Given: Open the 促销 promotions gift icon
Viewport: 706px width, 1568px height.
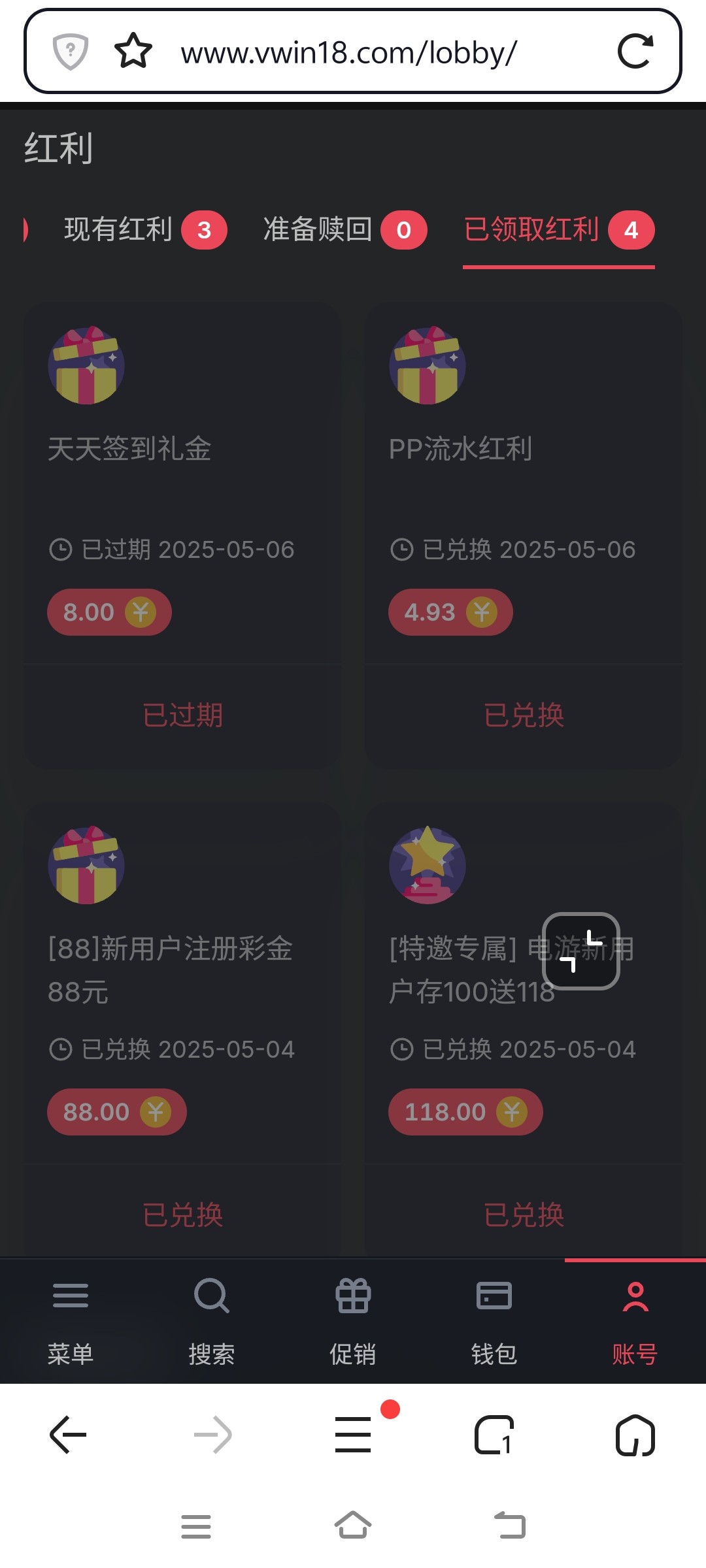Looking at the screenshot, I should [x=353, y=1297].
